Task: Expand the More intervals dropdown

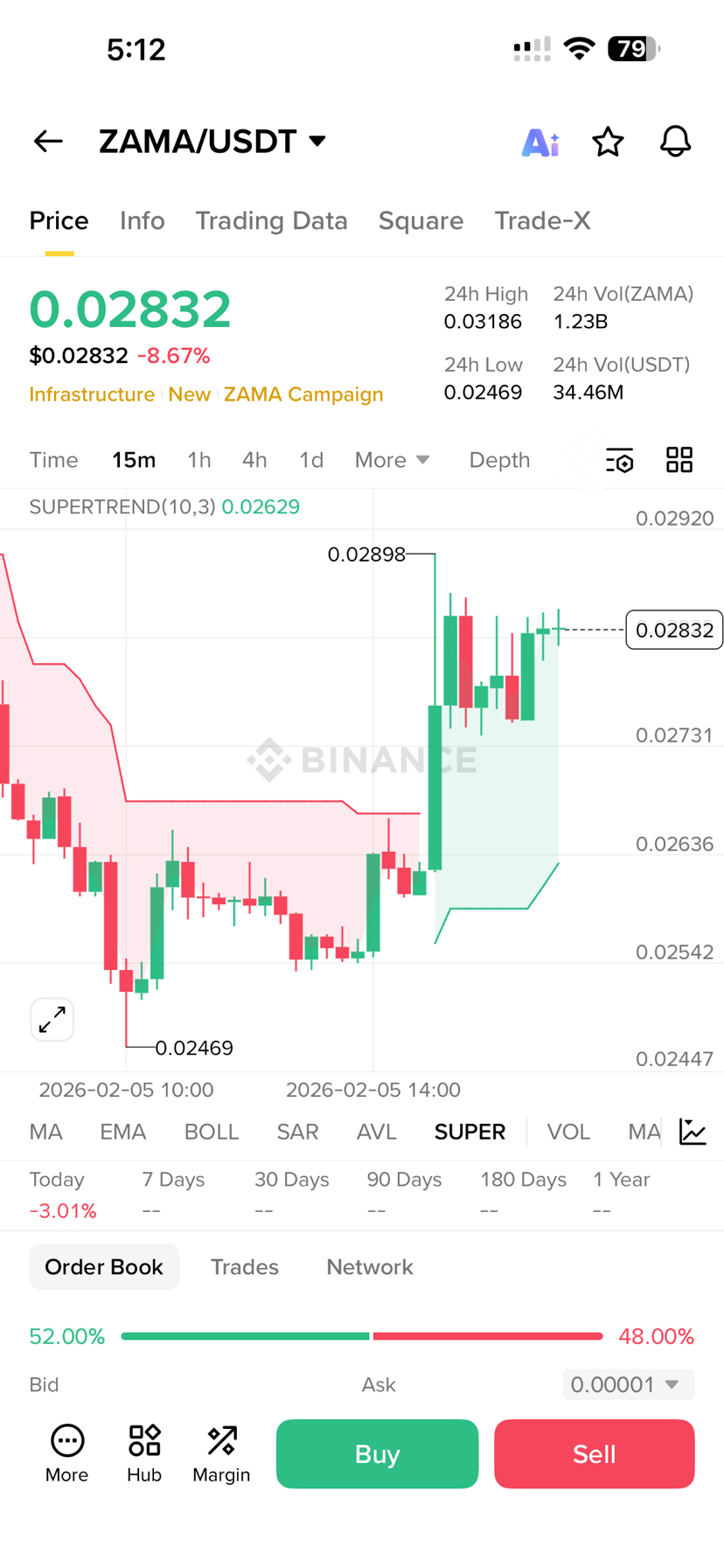Action: pos(392,460)
